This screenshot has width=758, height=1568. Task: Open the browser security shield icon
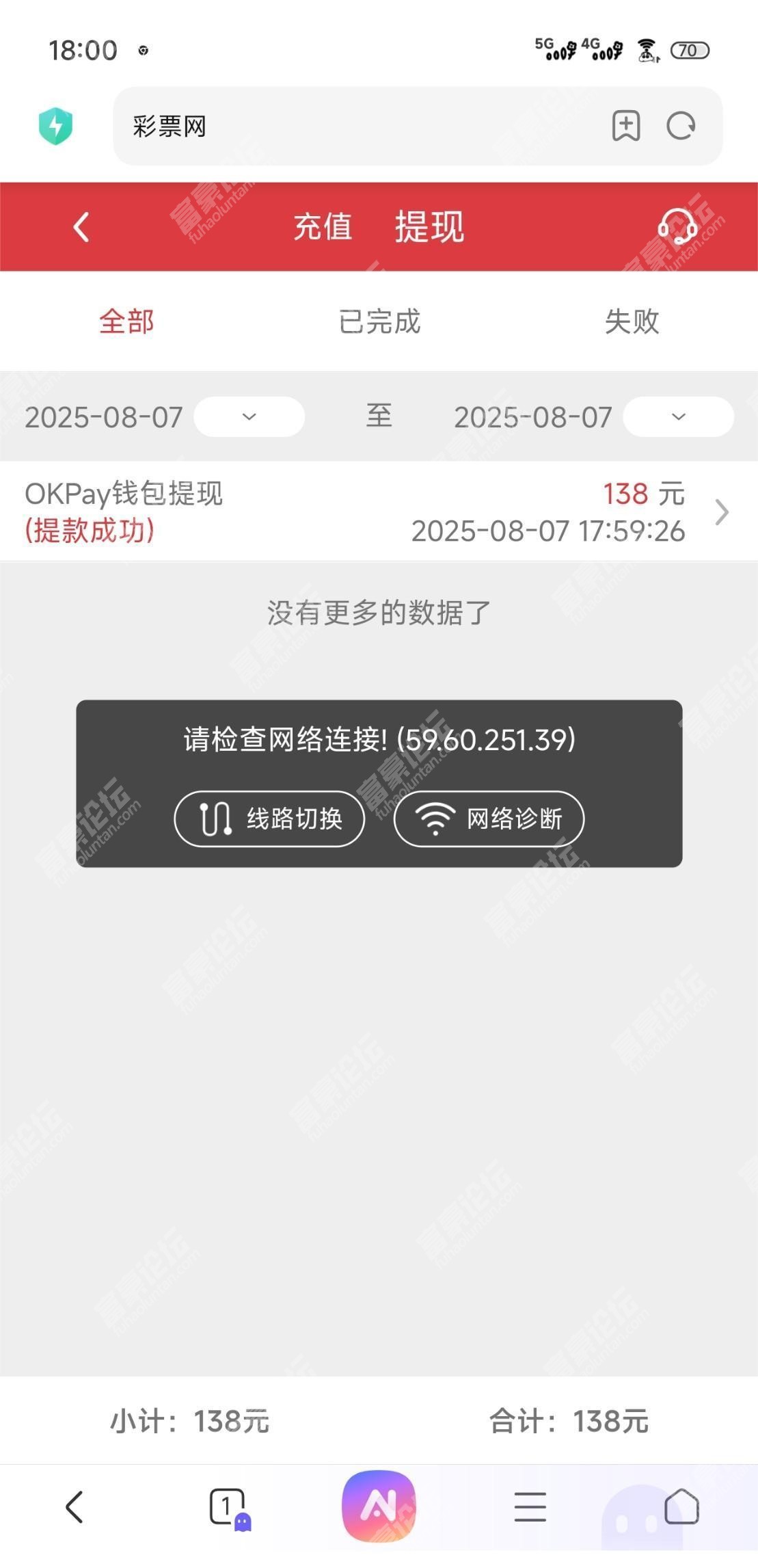(55, 126)
